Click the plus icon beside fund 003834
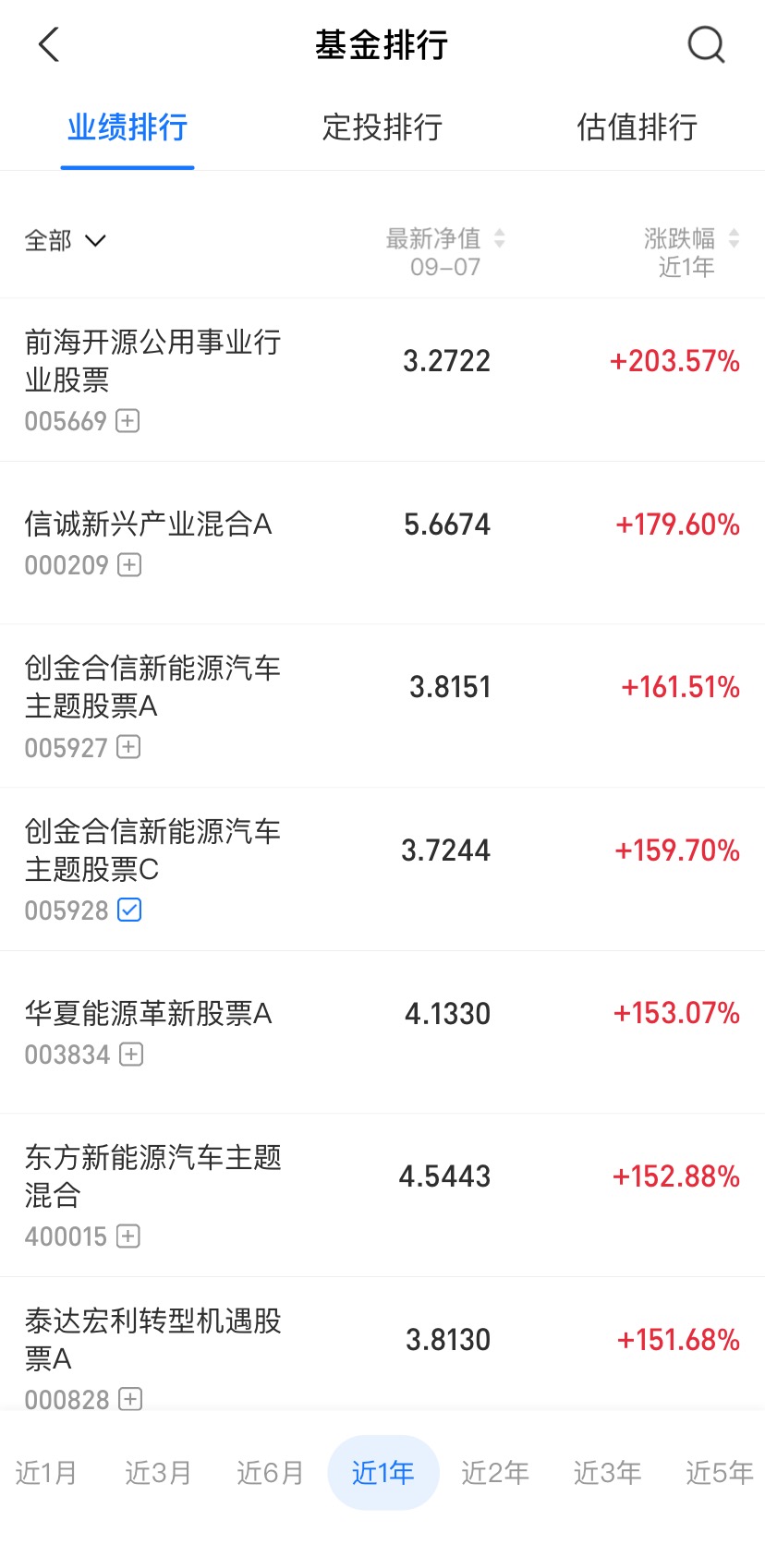The image size is (765, 1568). pos(131,1054)
